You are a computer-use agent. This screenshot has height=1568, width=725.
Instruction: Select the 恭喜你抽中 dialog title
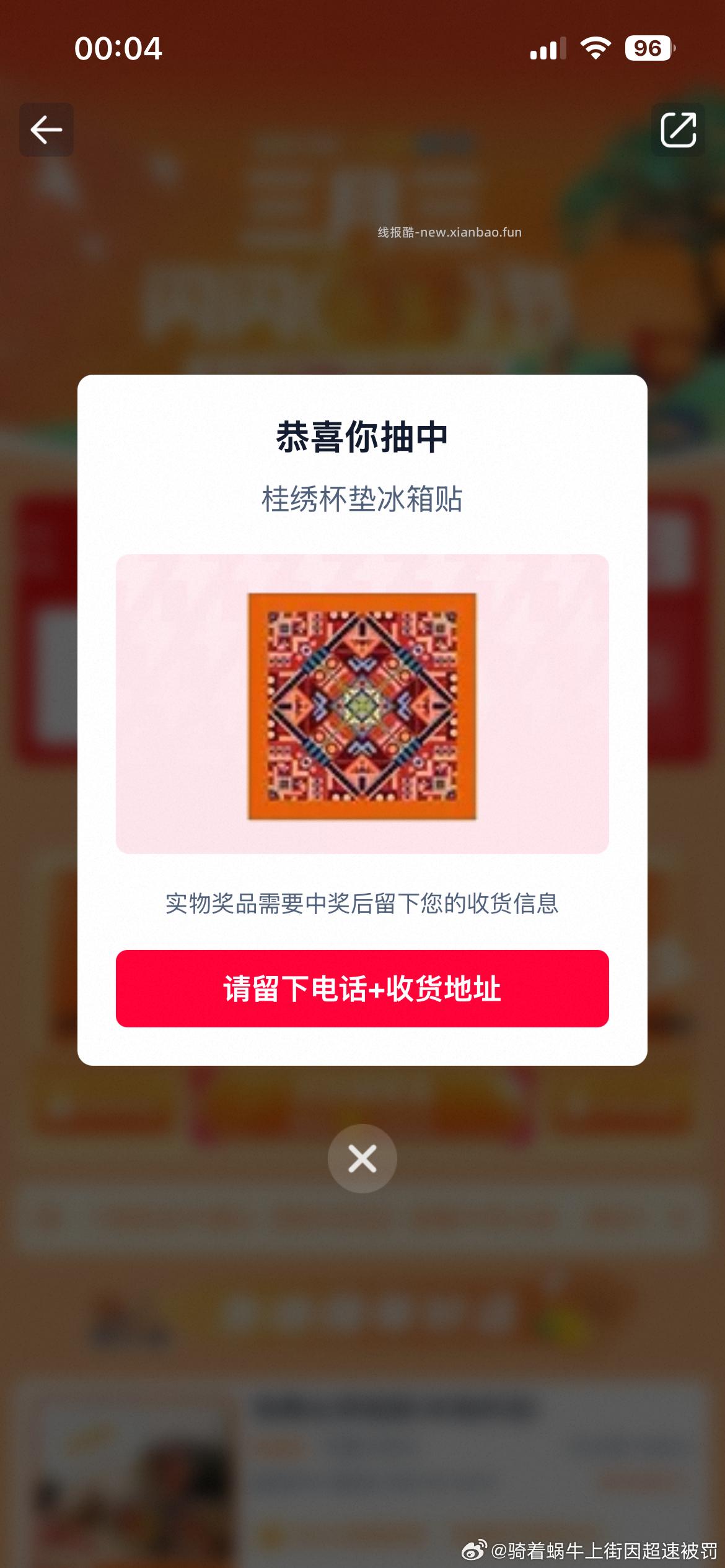tap(362, 435)
